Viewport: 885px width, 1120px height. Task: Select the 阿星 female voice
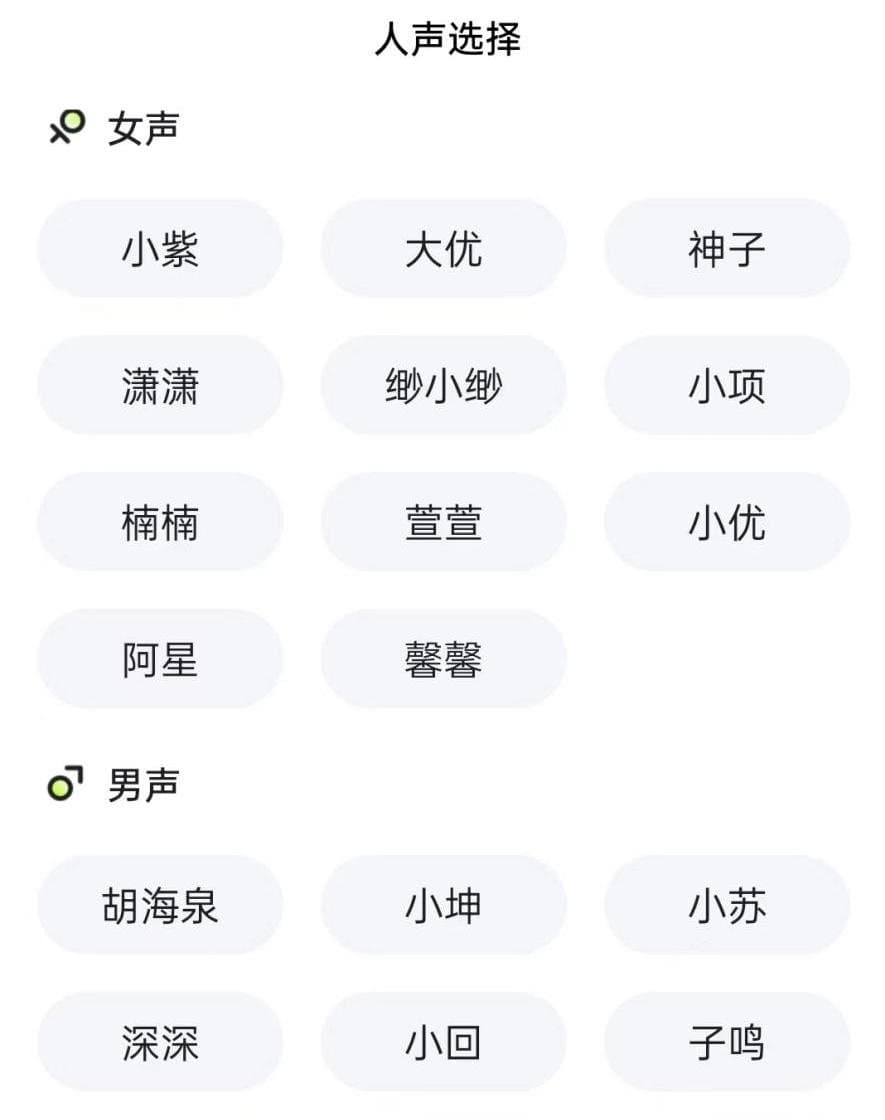click(159, 660)
